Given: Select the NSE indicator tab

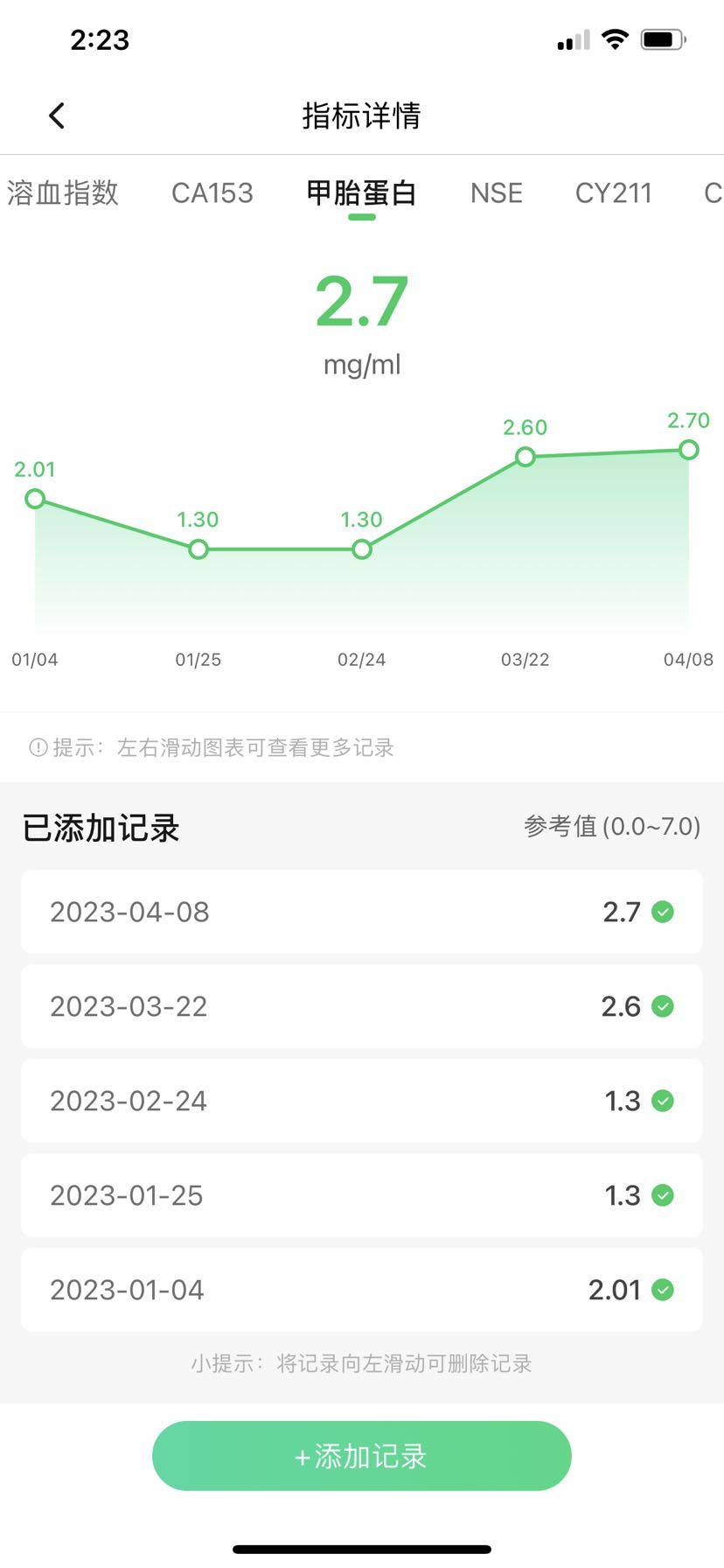Looking at the screenshot, I should click(496, 192).
